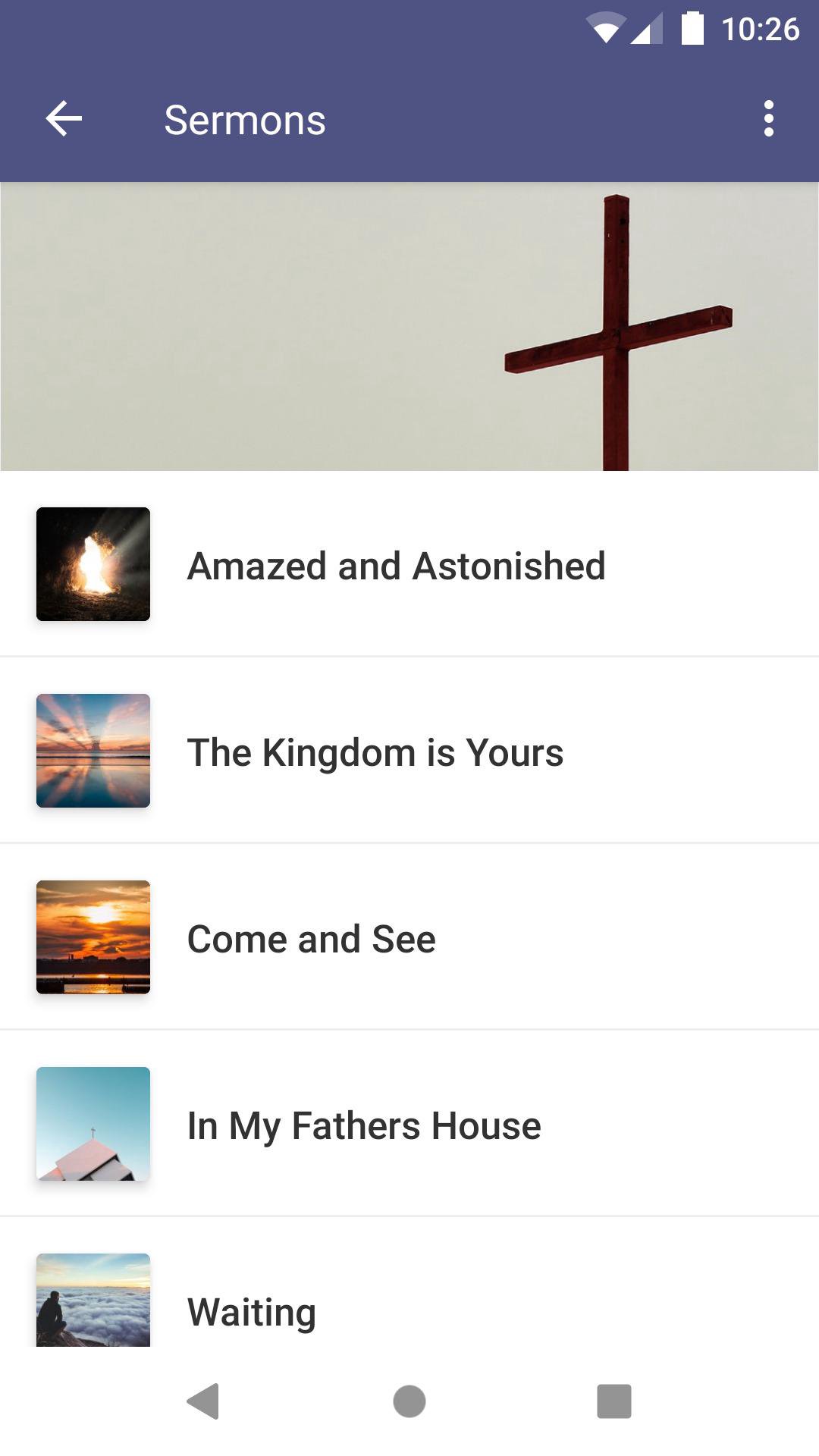This screenshot has width=819, height=1456.
Task: Open recent apps with the square button
Action: pos(613,1401)
